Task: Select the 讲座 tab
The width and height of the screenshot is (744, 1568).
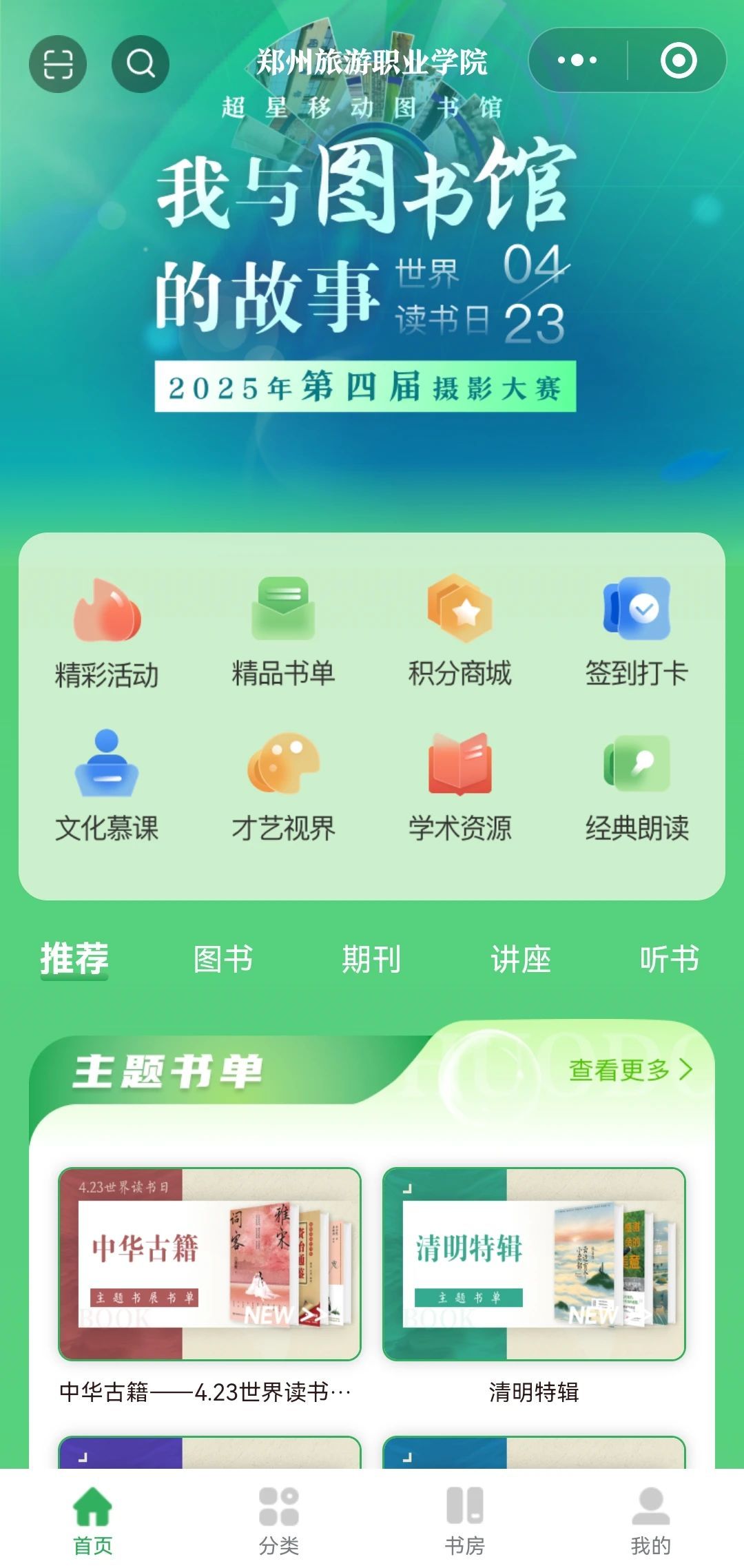Action: point(520,959)
